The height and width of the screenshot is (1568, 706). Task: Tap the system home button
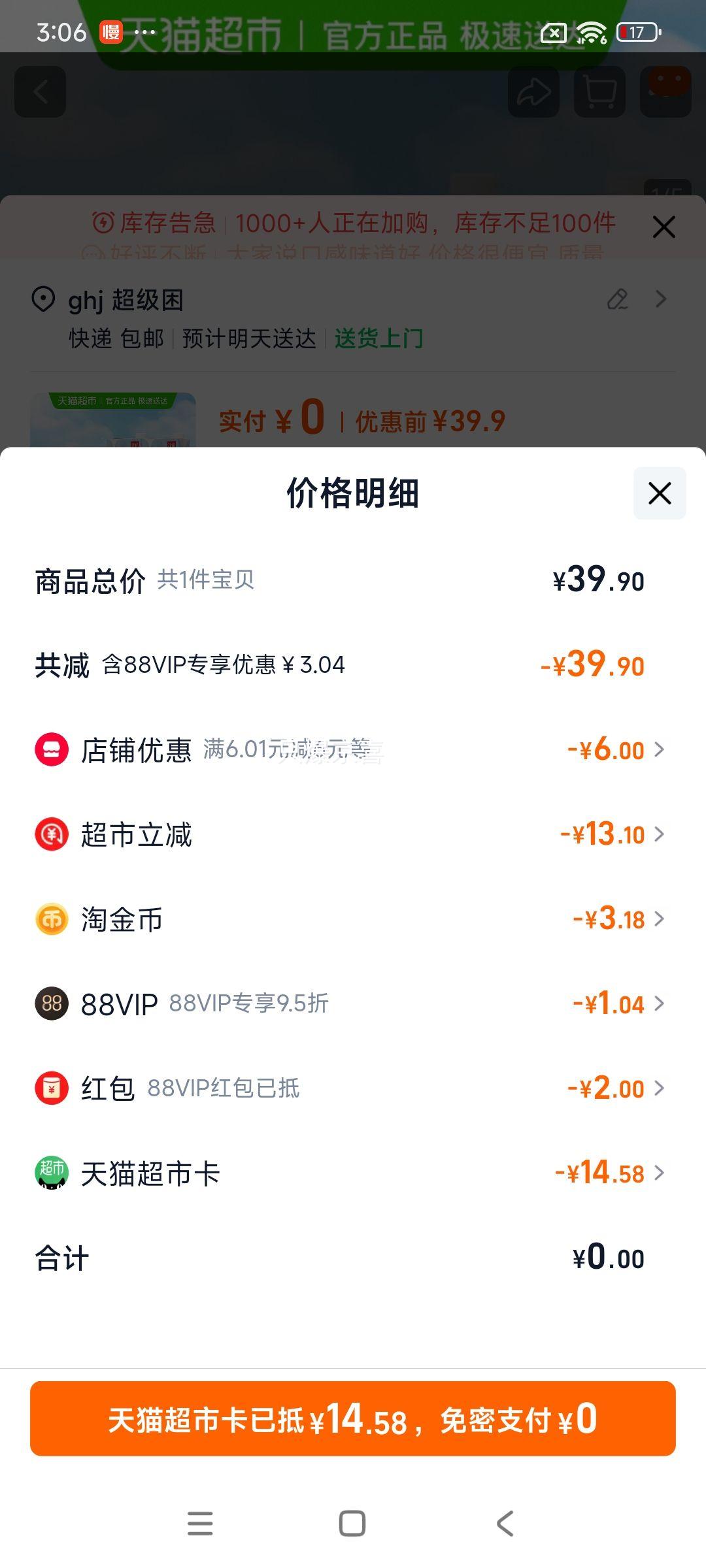pos(352,1524)
